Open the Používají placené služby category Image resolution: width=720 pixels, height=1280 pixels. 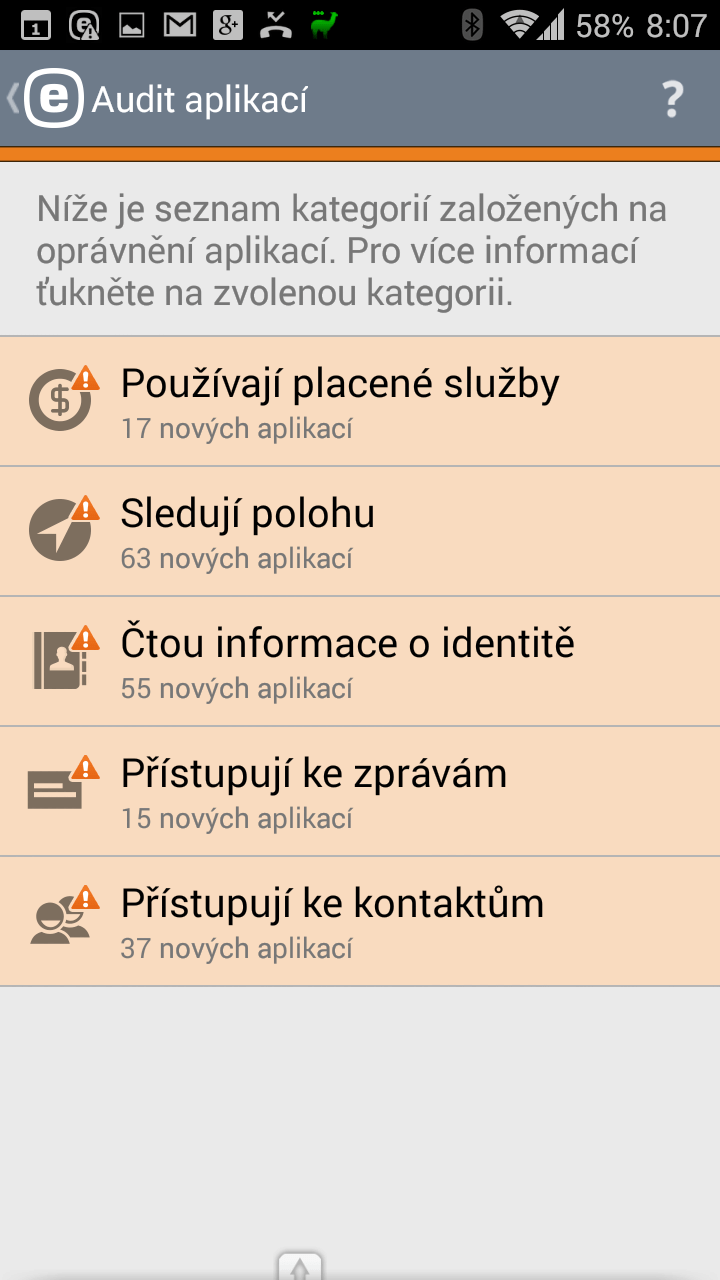point(360,401)
